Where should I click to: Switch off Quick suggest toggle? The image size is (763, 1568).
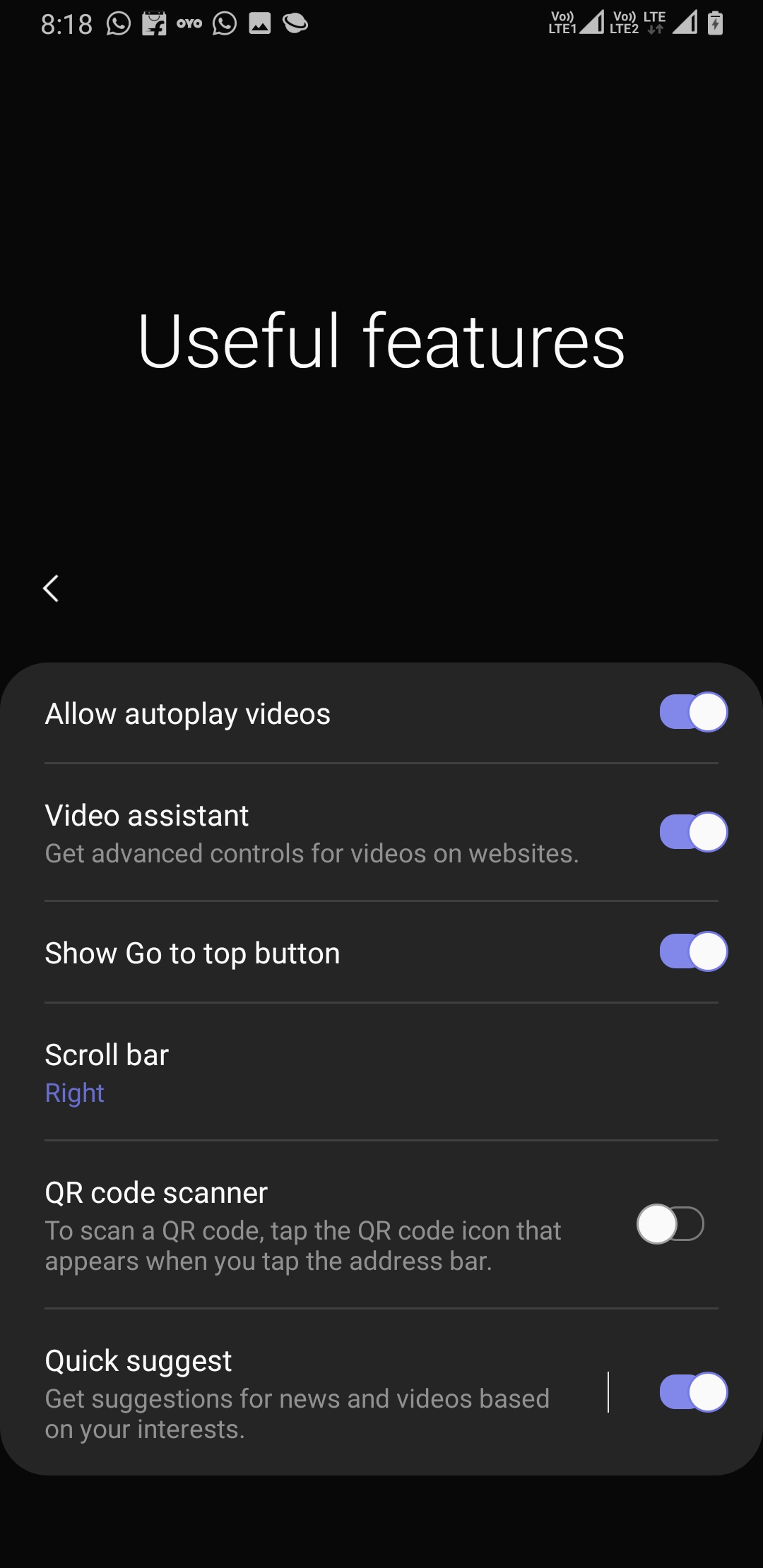(x=693, y=1392)
